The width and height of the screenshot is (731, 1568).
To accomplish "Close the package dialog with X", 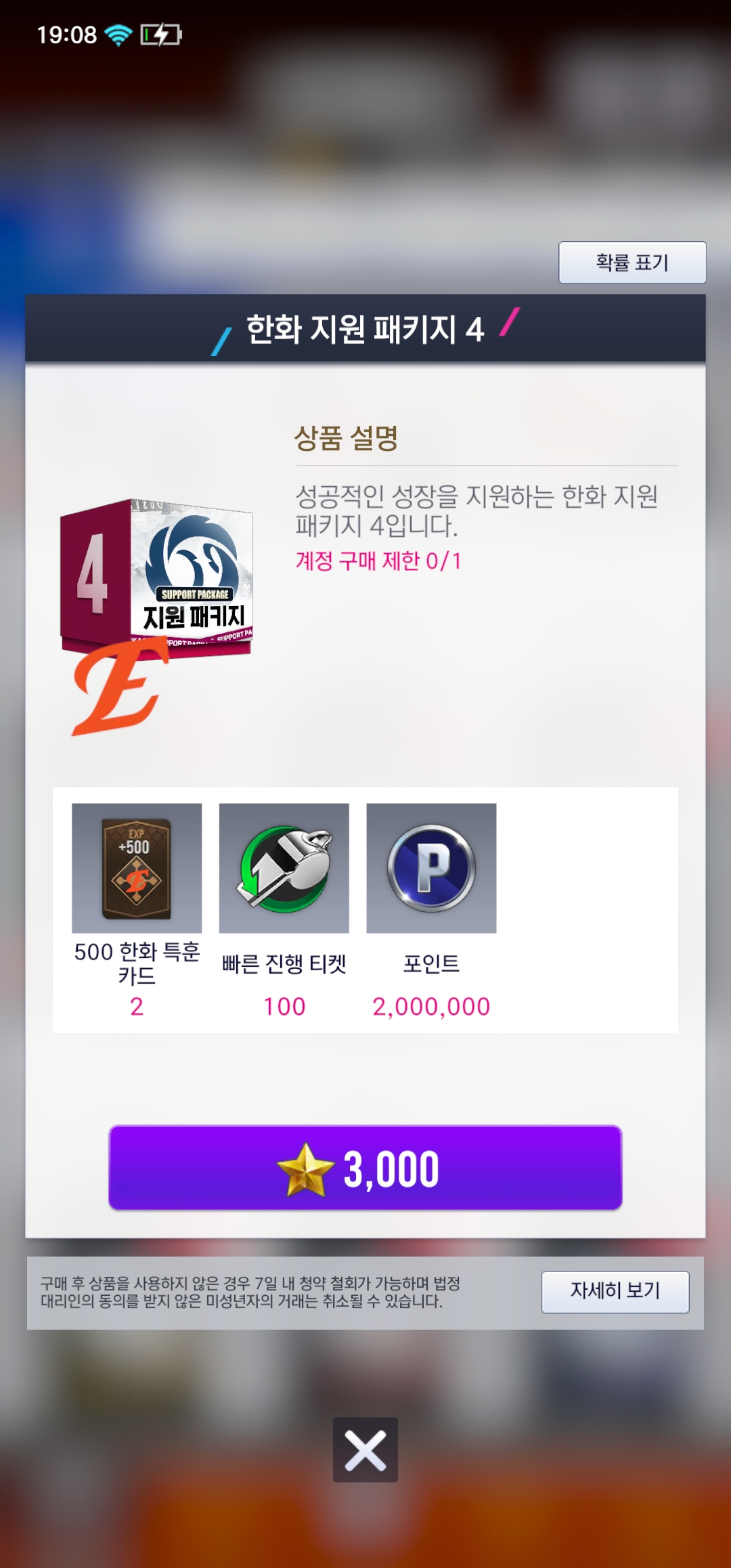I will (x=365, y=1450).
